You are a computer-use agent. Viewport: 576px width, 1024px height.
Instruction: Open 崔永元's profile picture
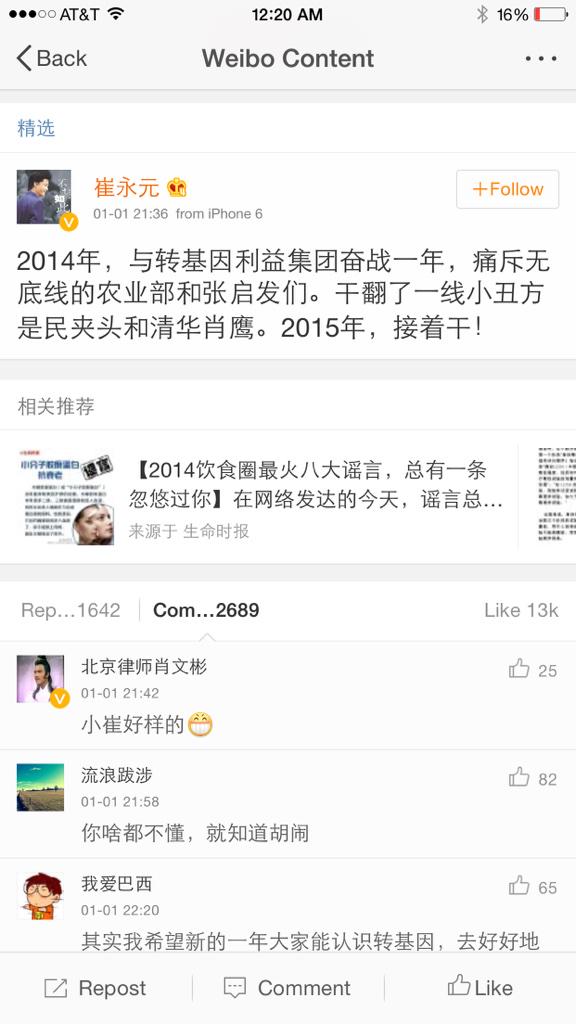[44, 197]
